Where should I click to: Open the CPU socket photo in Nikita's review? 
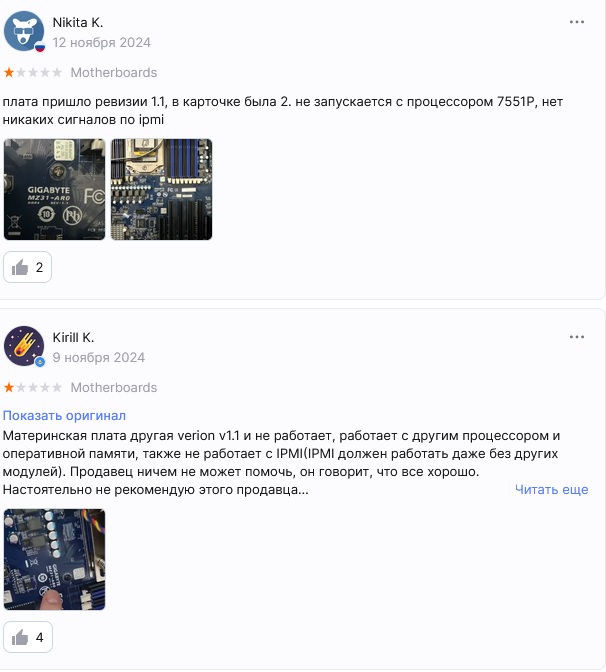(161, 189)
